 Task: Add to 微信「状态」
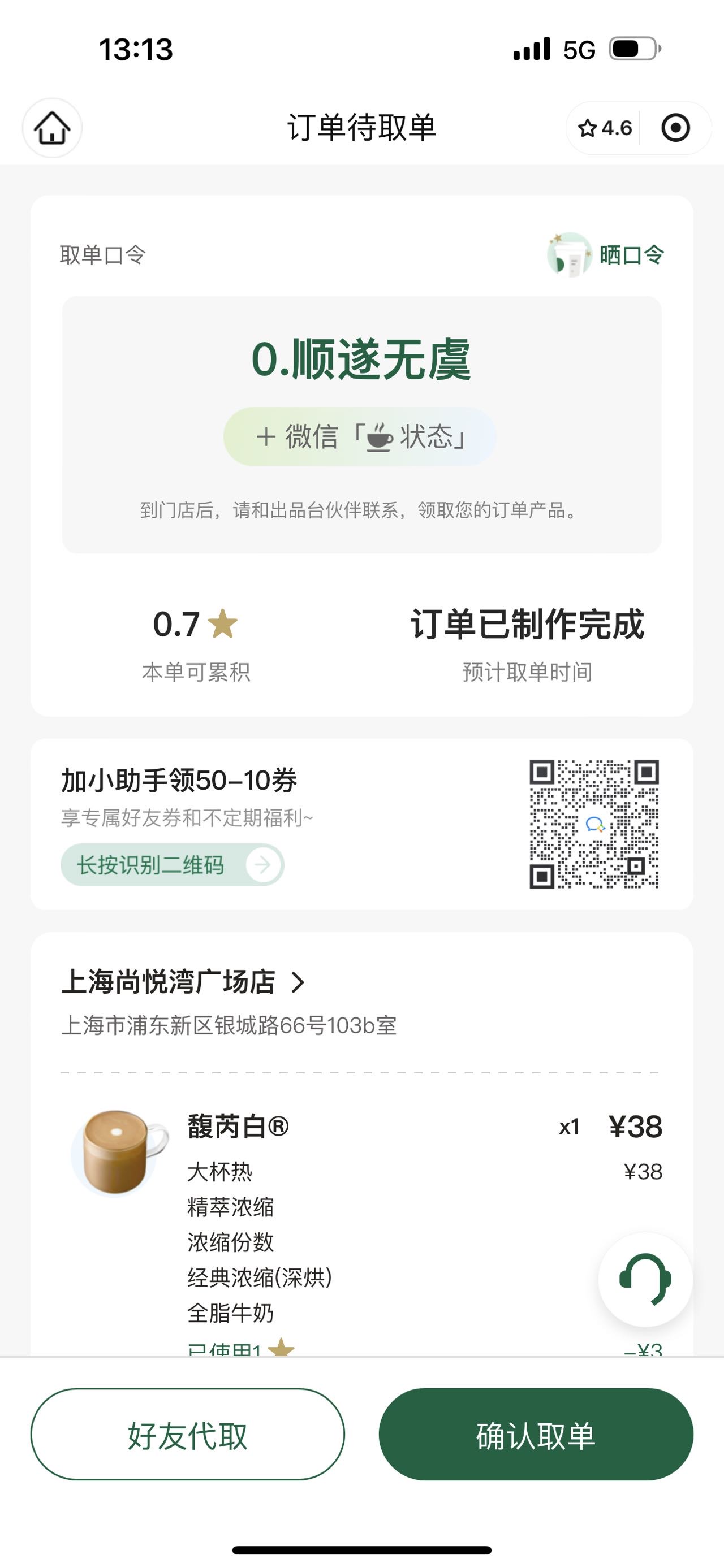(x=360, y=436)
